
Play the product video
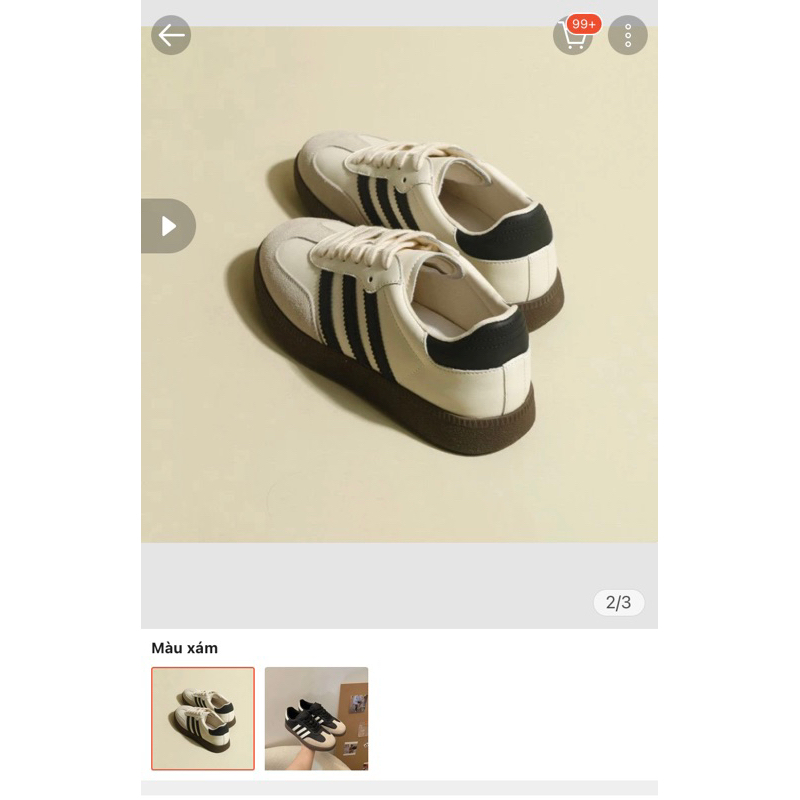tap(168, 226)
